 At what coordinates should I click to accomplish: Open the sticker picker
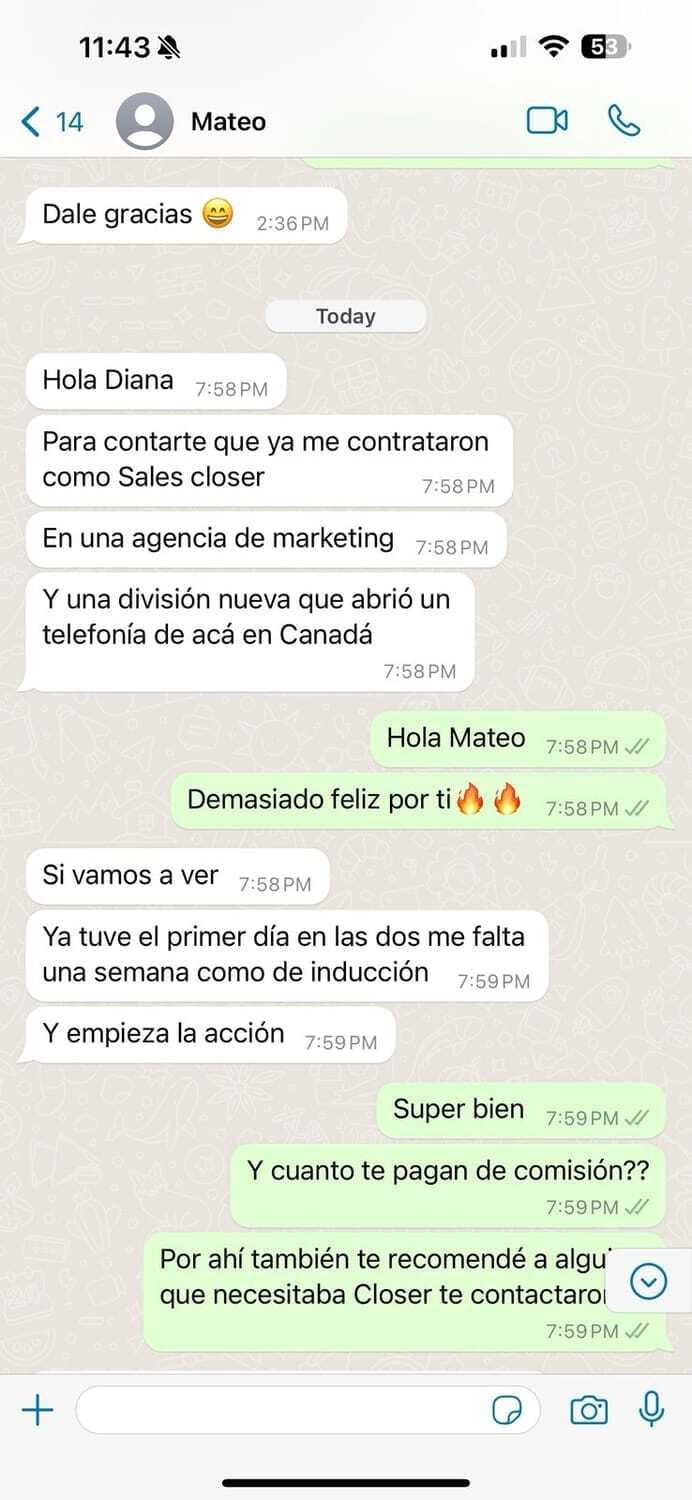508,1411
